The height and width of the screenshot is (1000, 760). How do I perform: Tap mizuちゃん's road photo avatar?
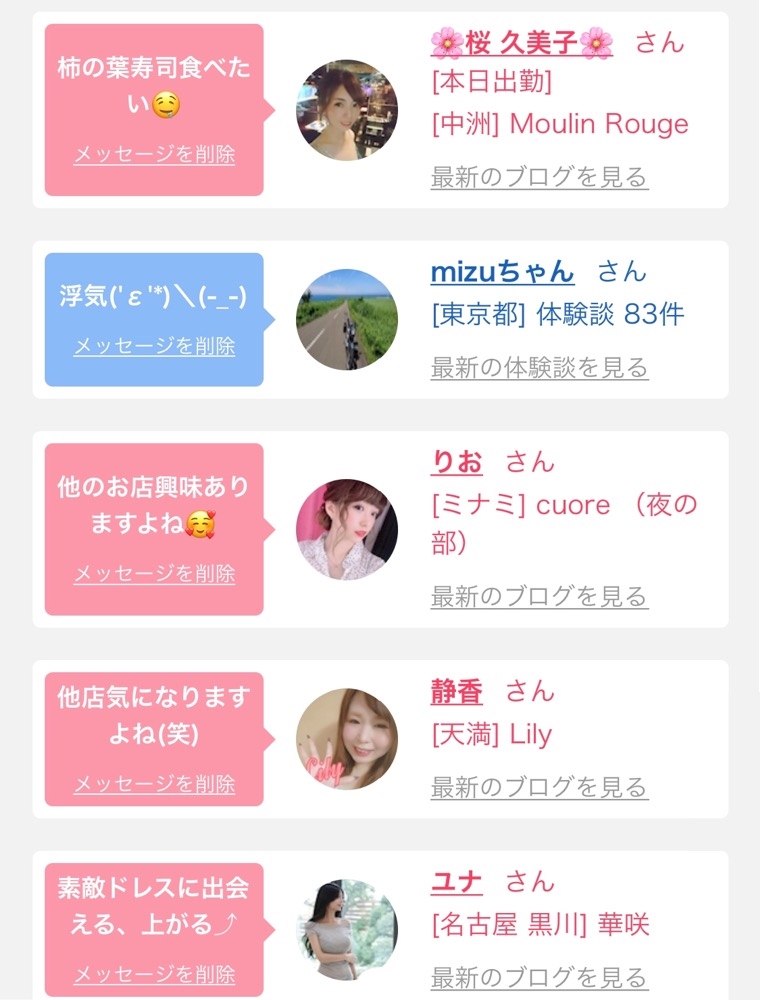[x=347, y=320]
